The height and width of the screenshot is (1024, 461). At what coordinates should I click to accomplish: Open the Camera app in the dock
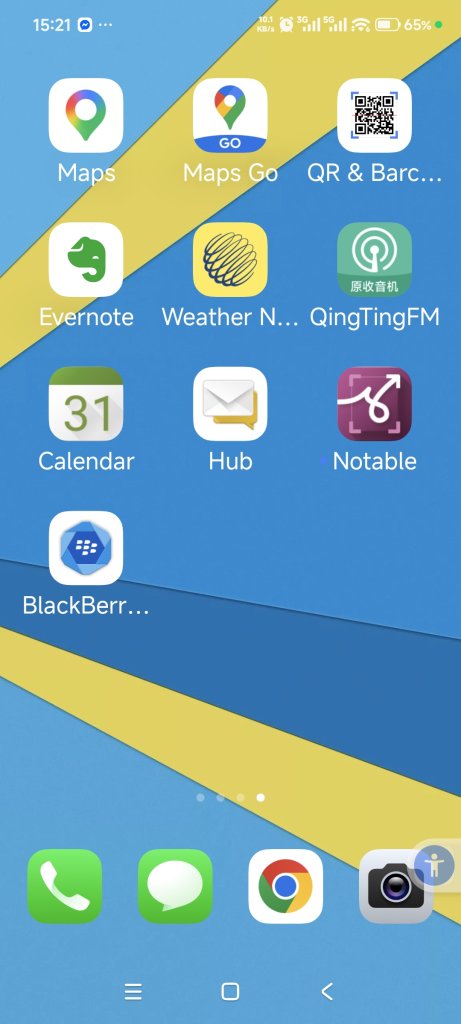point(396,886)
